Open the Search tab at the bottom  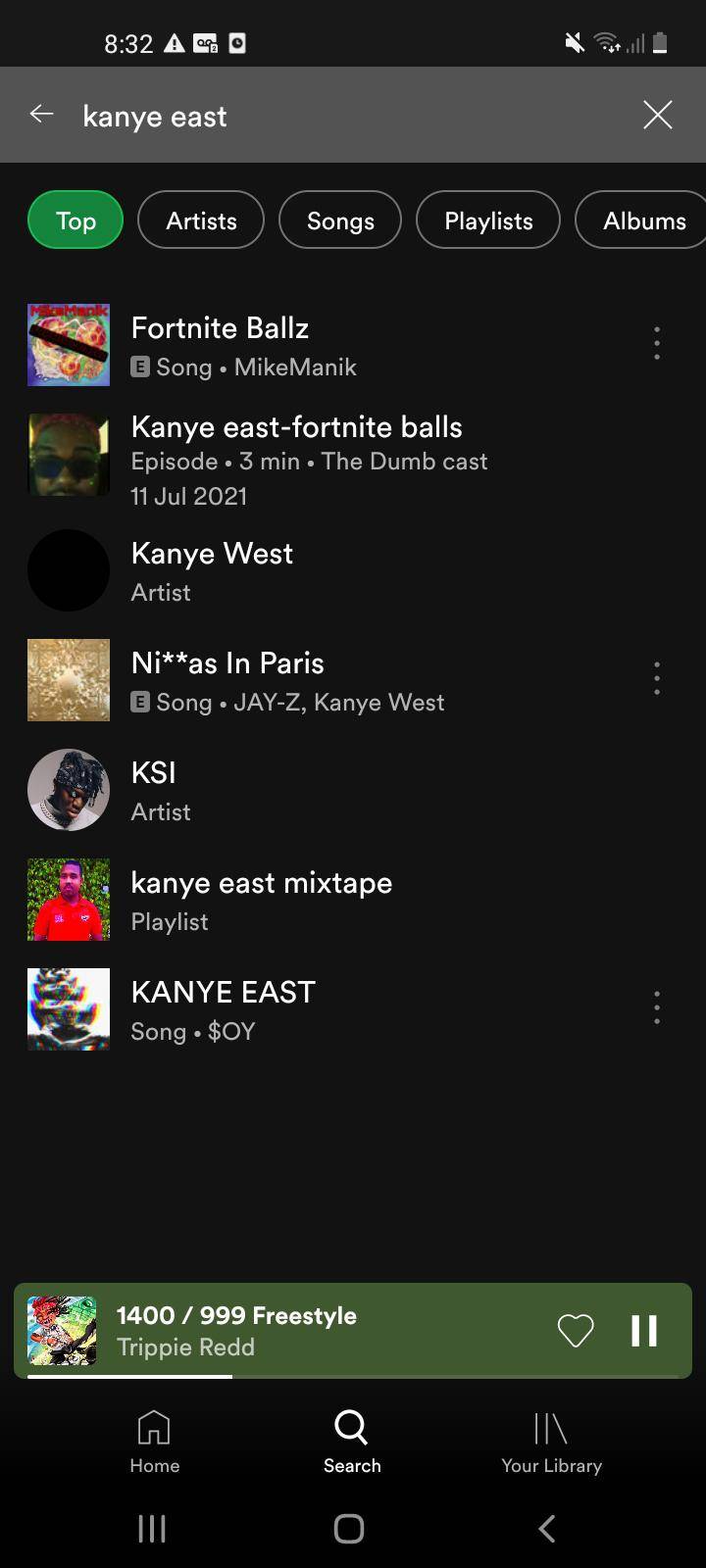(x=351, y=1439)
